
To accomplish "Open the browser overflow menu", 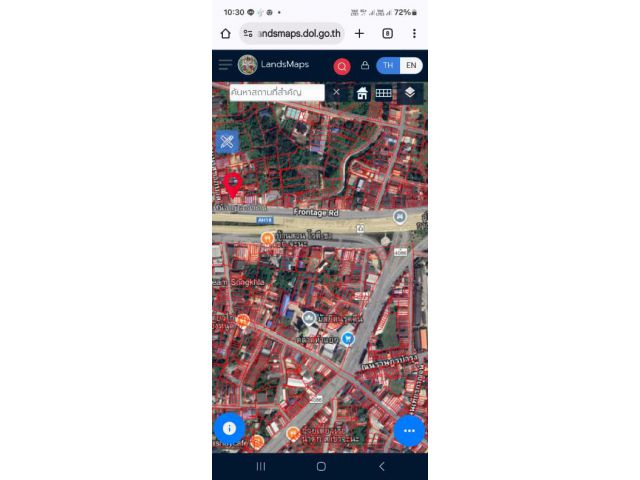I will tap(413, 33).
